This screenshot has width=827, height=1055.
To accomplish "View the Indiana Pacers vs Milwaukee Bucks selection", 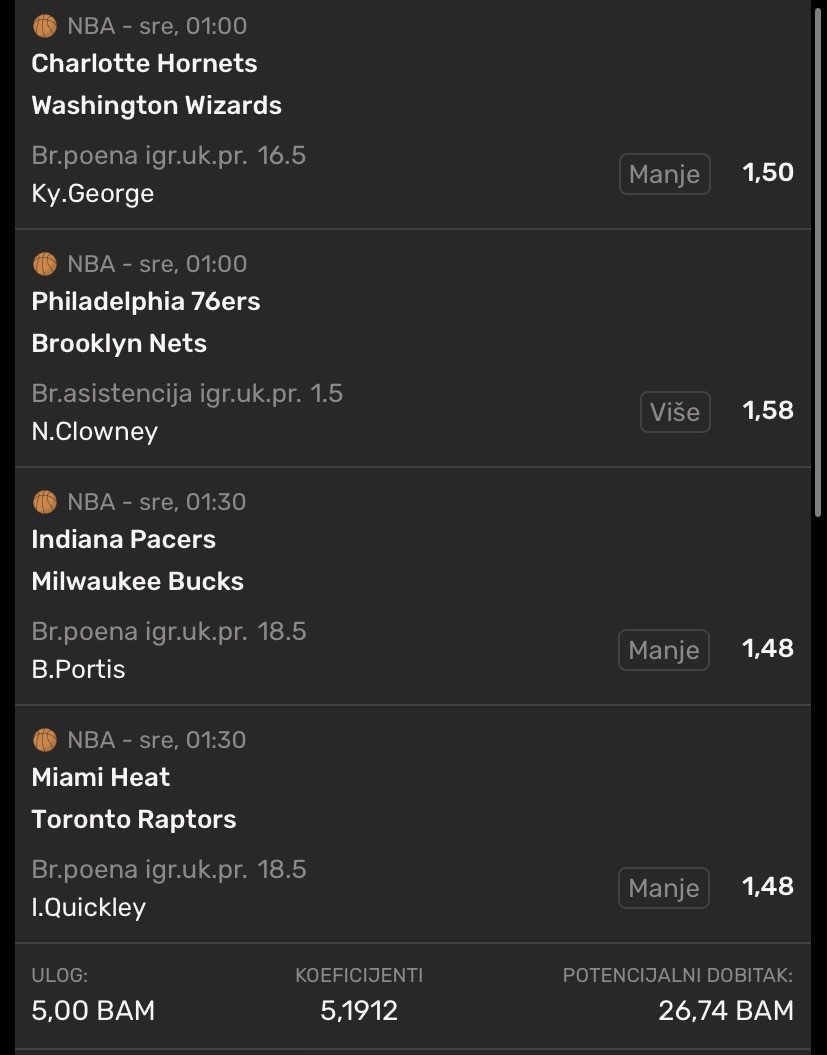I will 138,560.
